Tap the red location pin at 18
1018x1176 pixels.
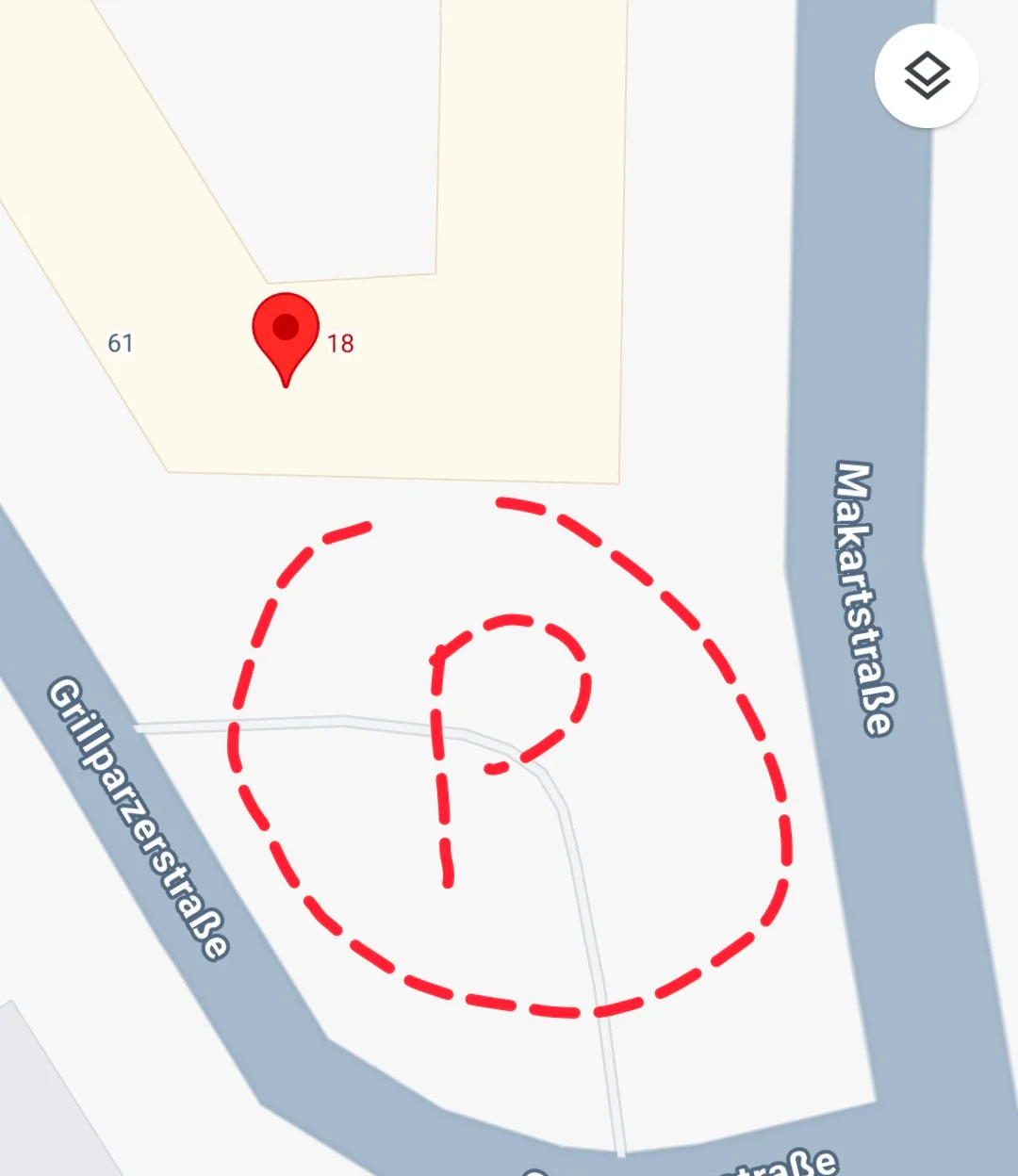(x=286, y=334)
